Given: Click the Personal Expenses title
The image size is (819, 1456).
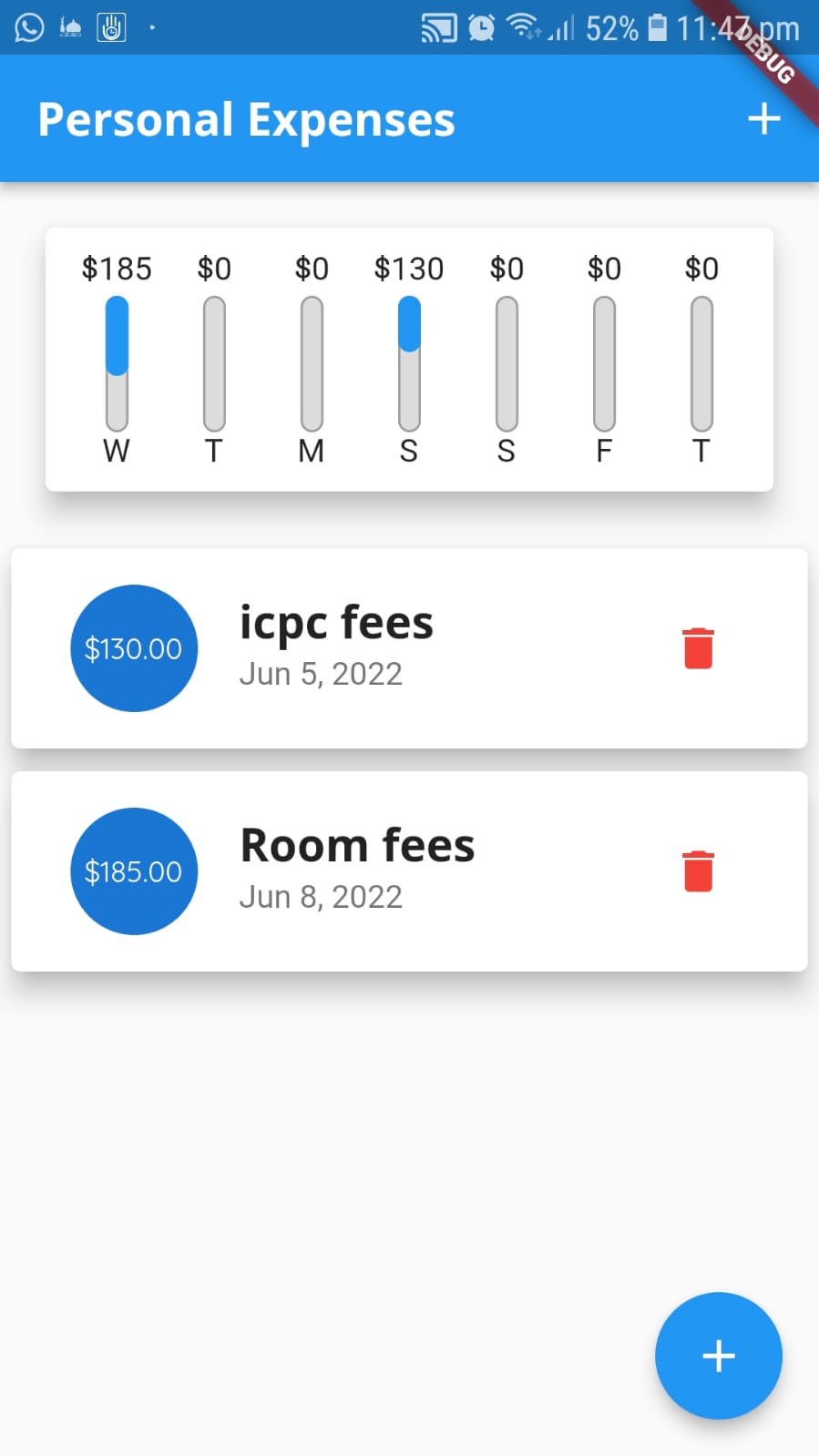Looking at the screenshot, I should [x=245, y=119].
